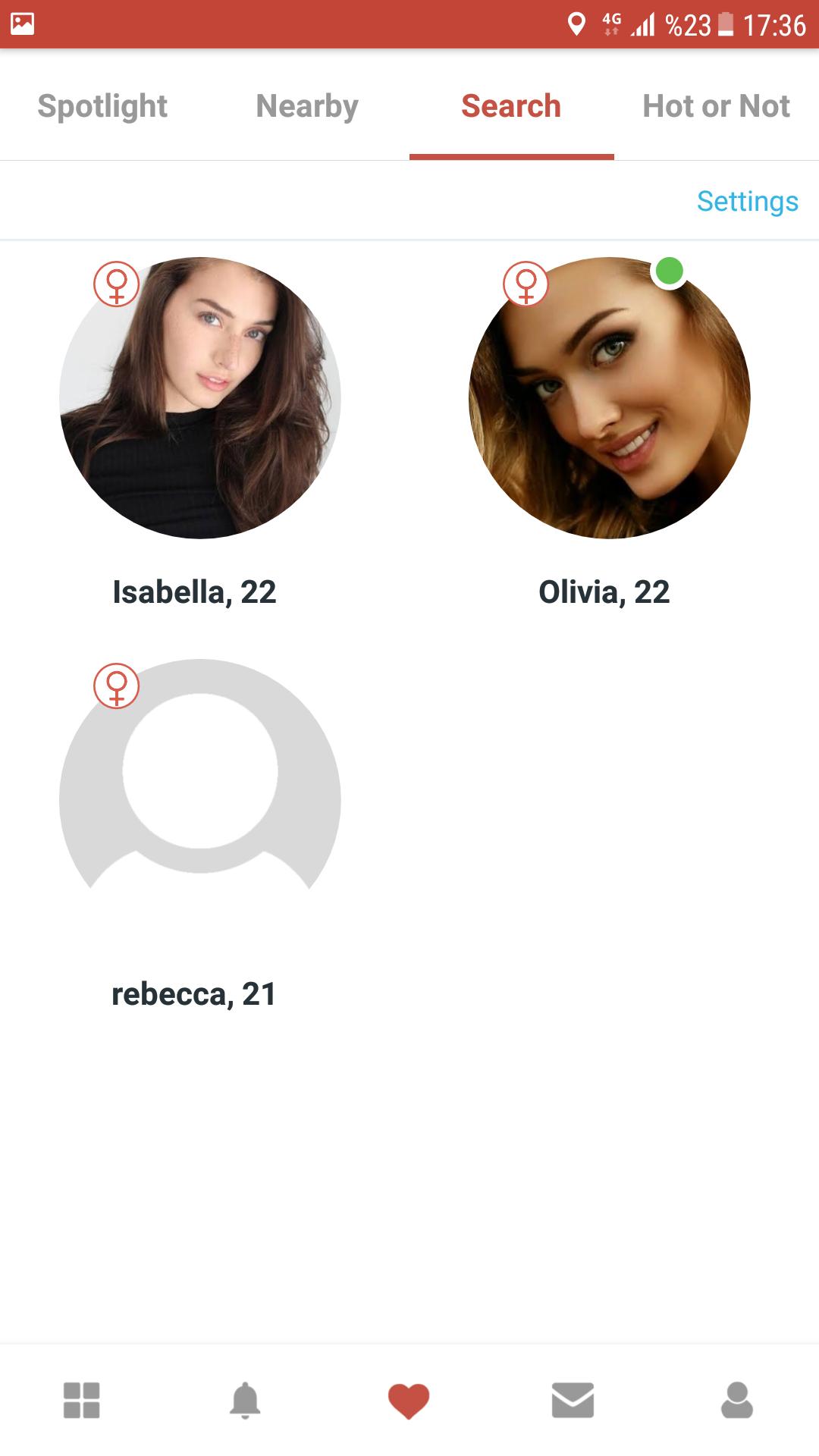Select the Search tab
This screenshot has height=1456, width=819.
click(x=511, y=106)
